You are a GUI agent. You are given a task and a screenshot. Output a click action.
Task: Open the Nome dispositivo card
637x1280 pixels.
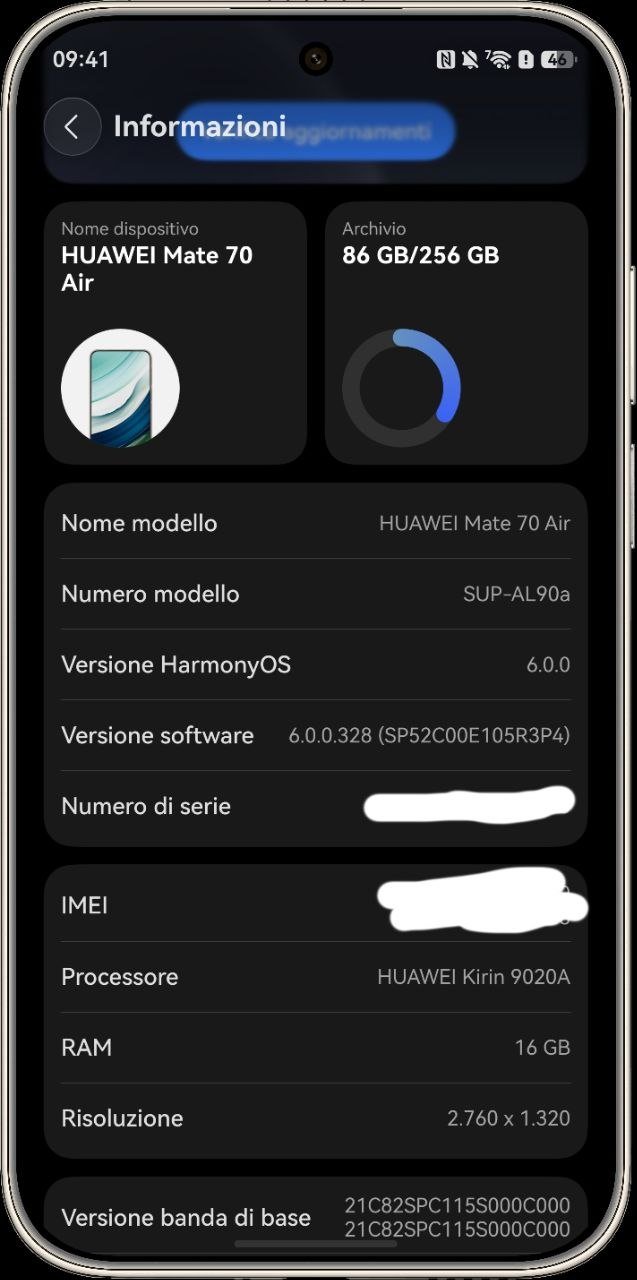(175, 333)
